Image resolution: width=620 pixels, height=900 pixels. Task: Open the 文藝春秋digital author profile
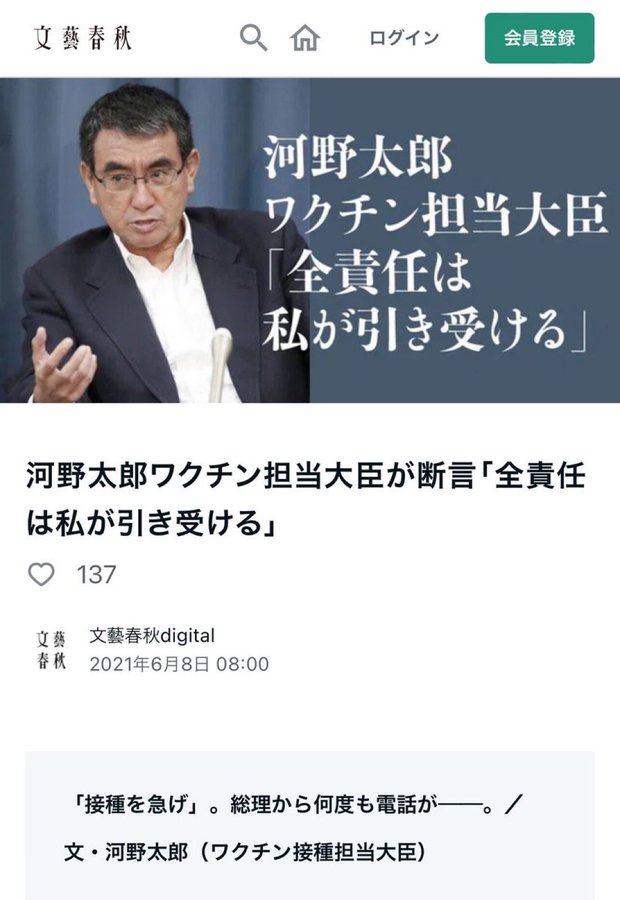[152, 635]
